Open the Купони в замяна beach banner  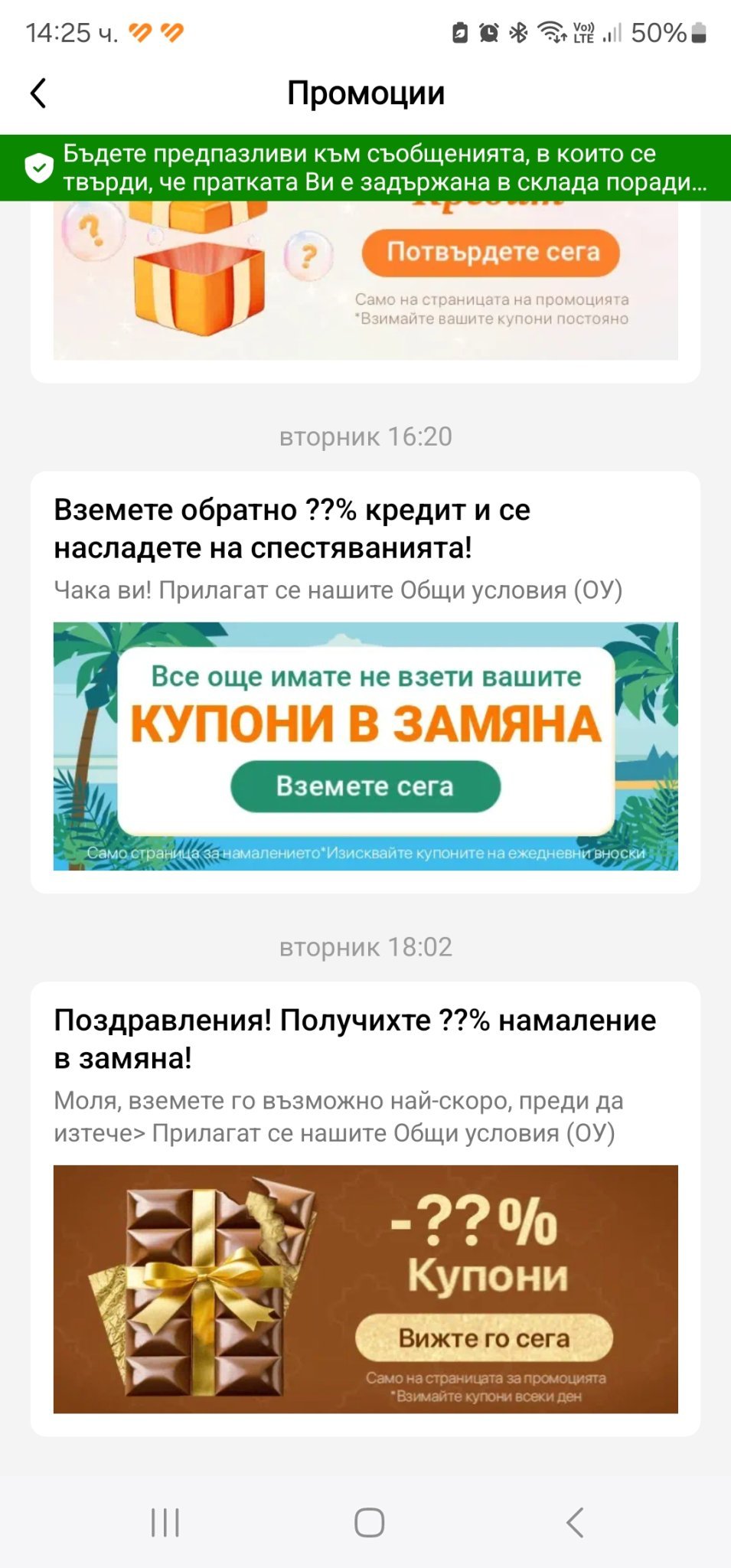(365, 746)
